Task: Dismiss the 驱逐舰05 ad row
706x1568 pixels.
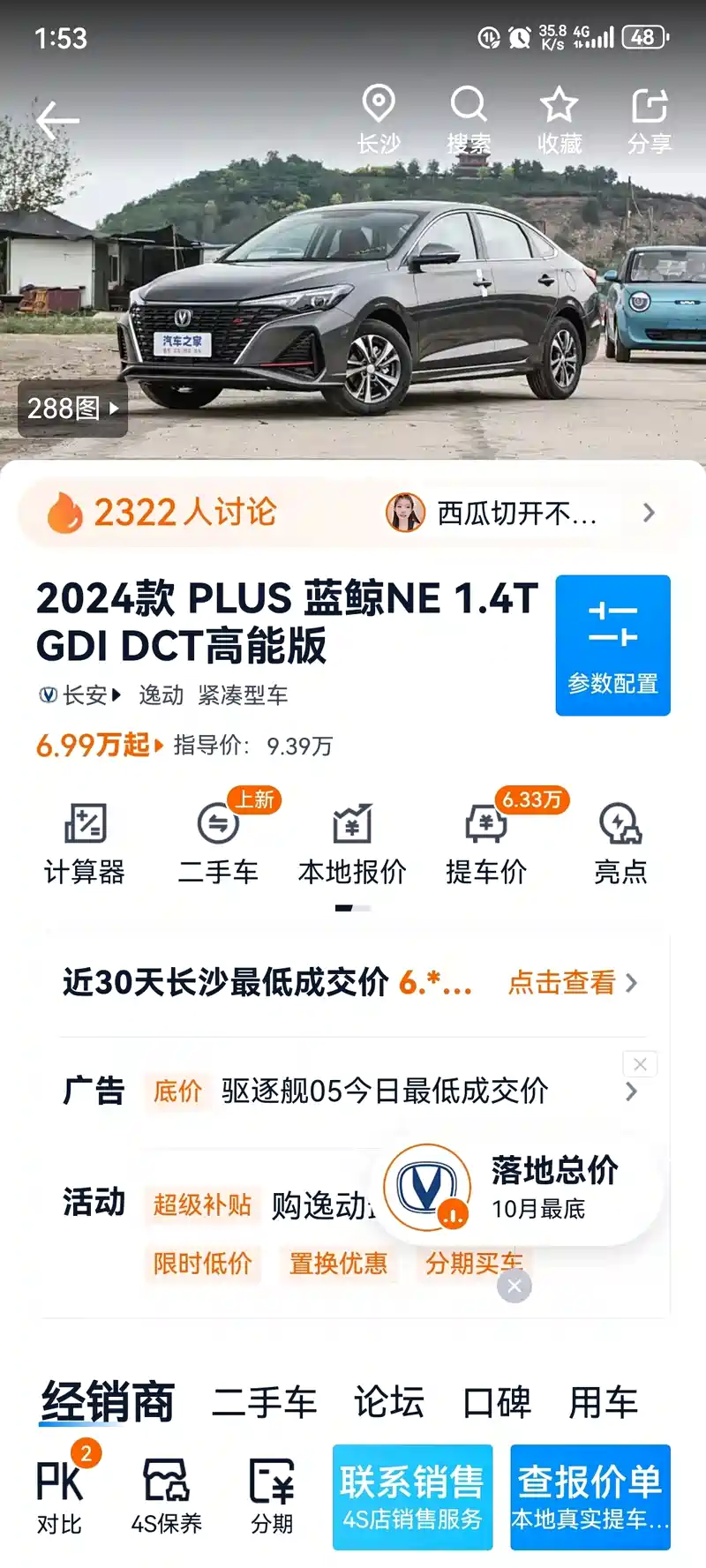Action: 640,1064
